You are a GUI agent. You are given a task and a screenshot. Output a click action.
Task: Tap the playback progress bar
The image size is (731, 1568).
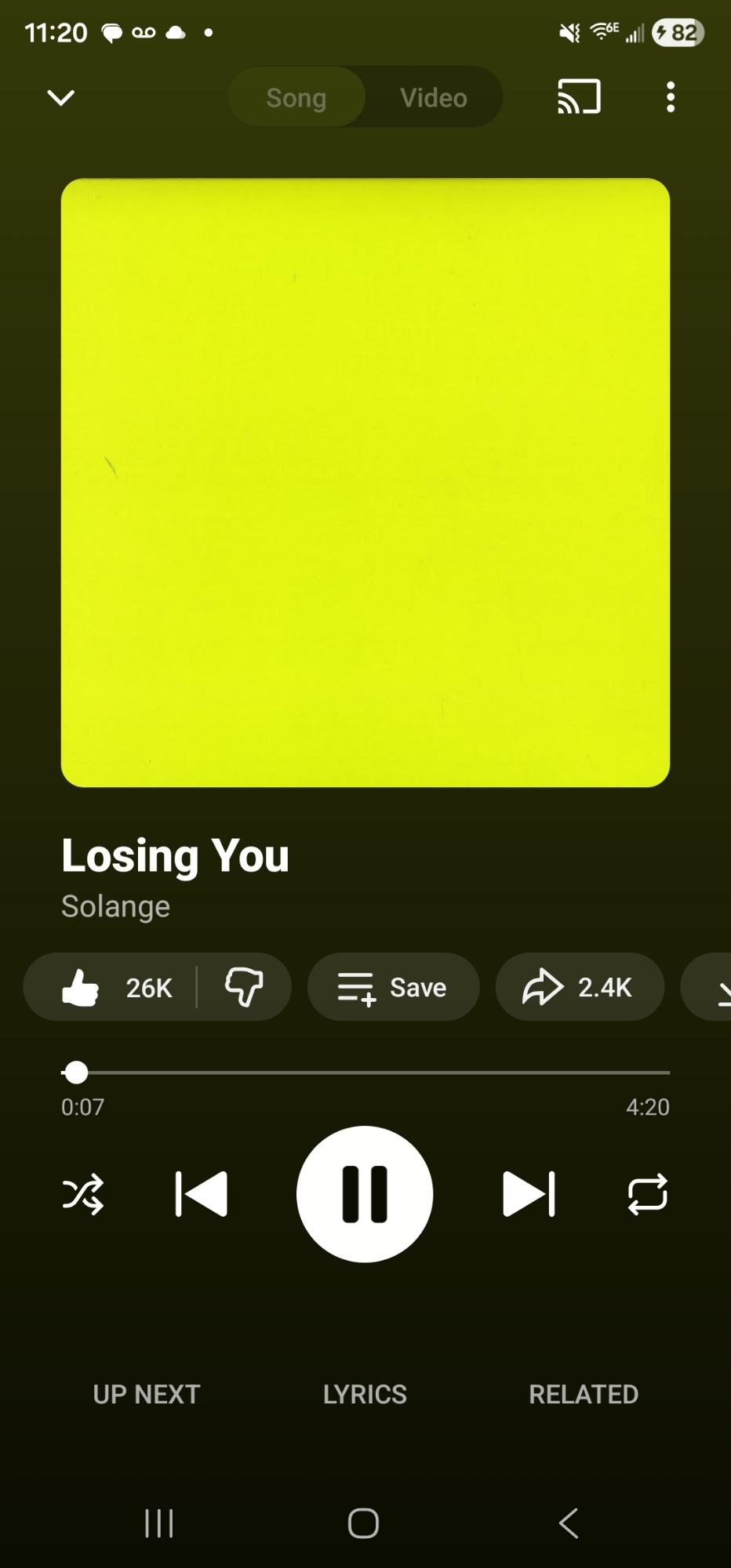tap(365, 1072)
